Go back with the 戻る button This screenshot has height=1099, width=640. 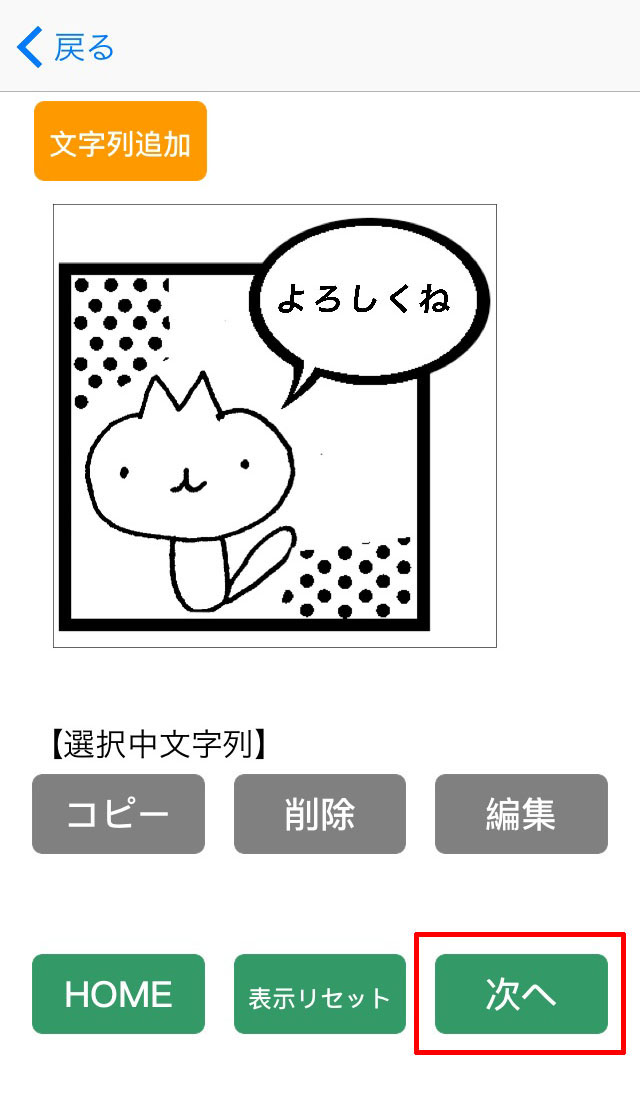pos(65,48)
